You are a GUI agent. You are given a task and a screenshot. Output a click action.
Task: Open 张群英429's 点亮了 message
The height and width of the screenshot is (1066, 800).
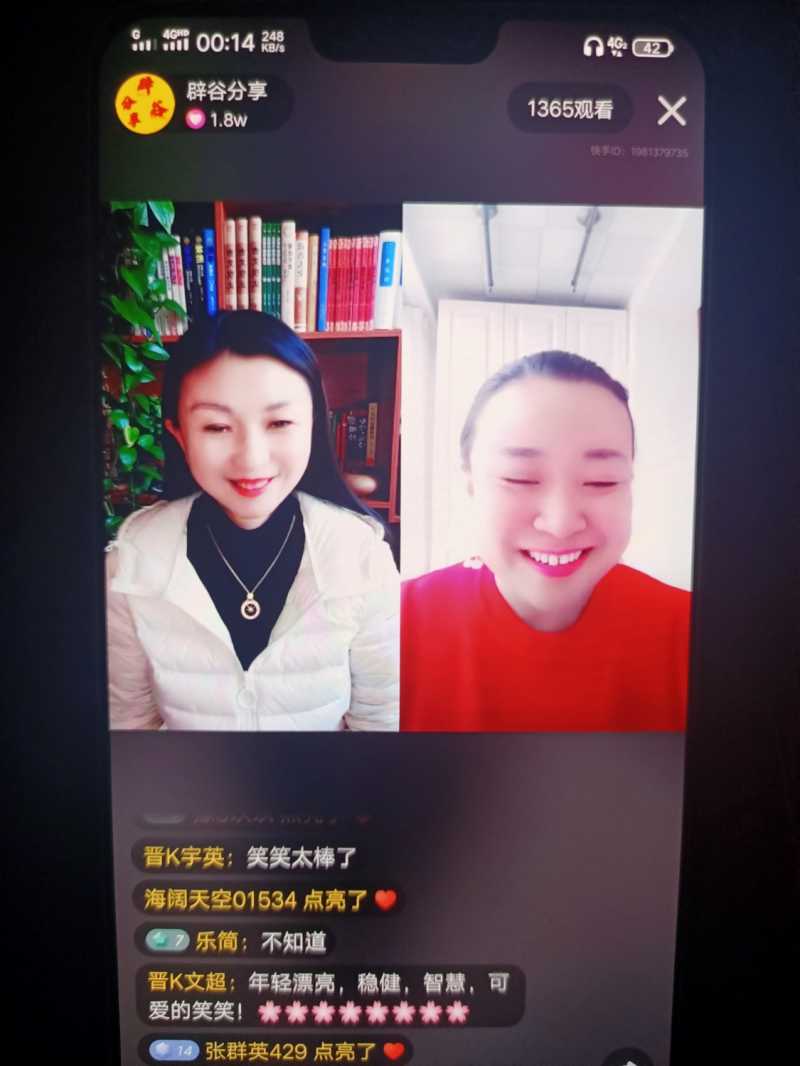(x=277, y=1050)
